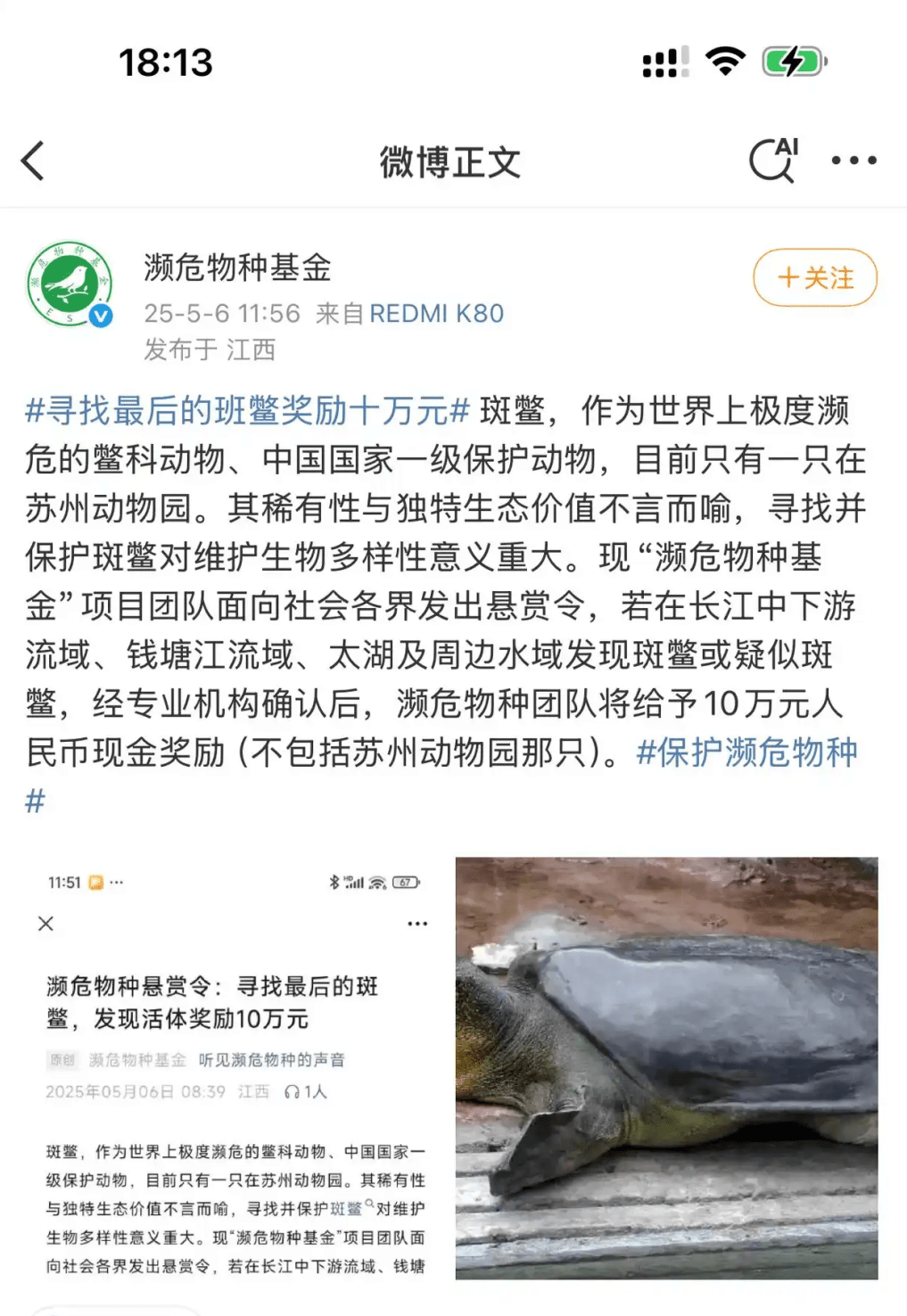
Task: Select the 微博正文 header title
Action: pos(451,161)
